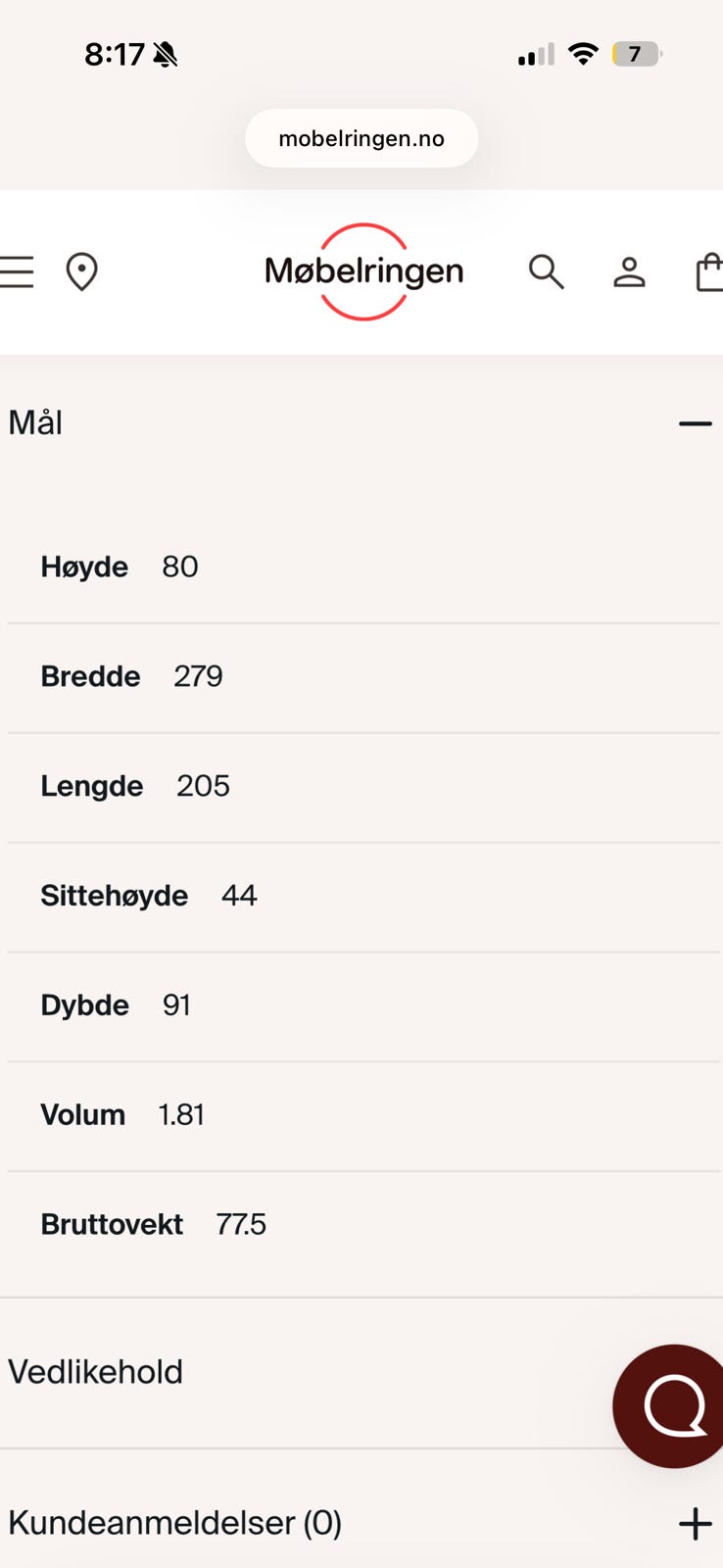Collapse the Mål measurements section
Screen dimensions: 723x1568
tap(695, 422)
